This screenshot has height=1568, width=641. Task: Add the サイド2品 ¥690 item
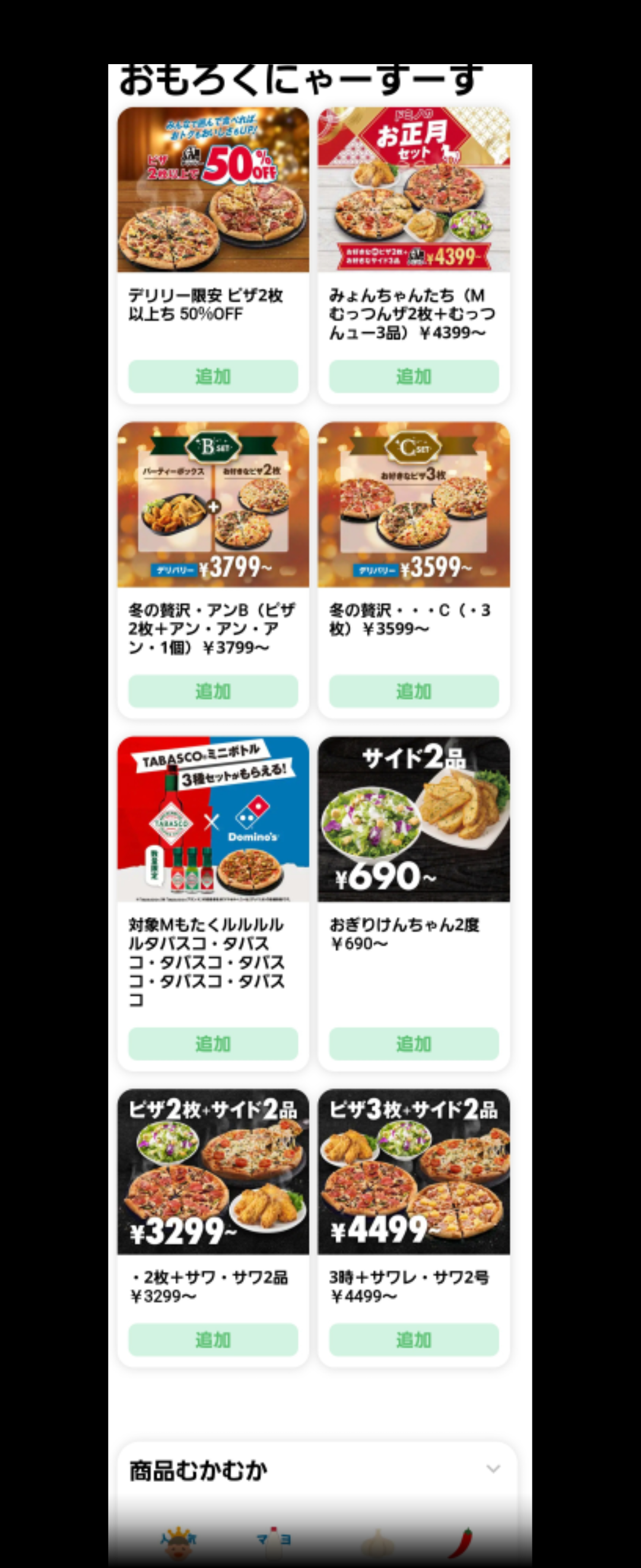tap(414, 1044)
